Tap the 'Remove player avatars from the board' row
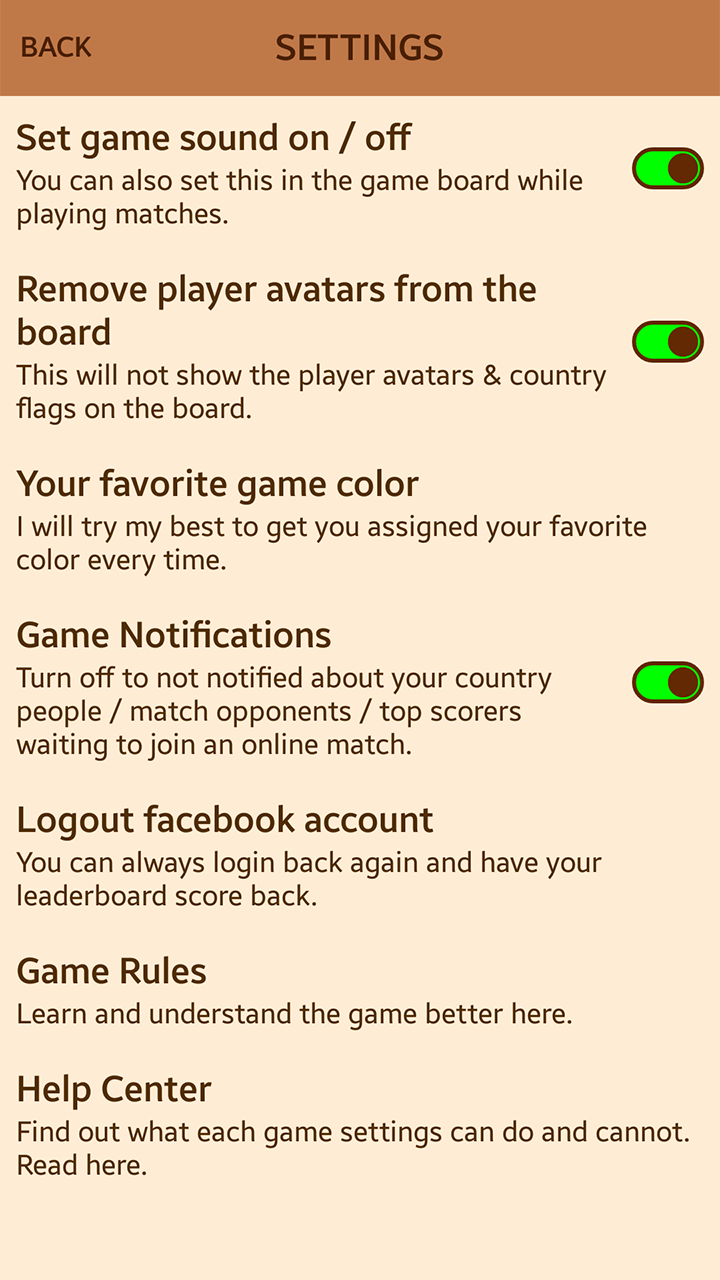The image size is (720, 1280). (277, 310)
